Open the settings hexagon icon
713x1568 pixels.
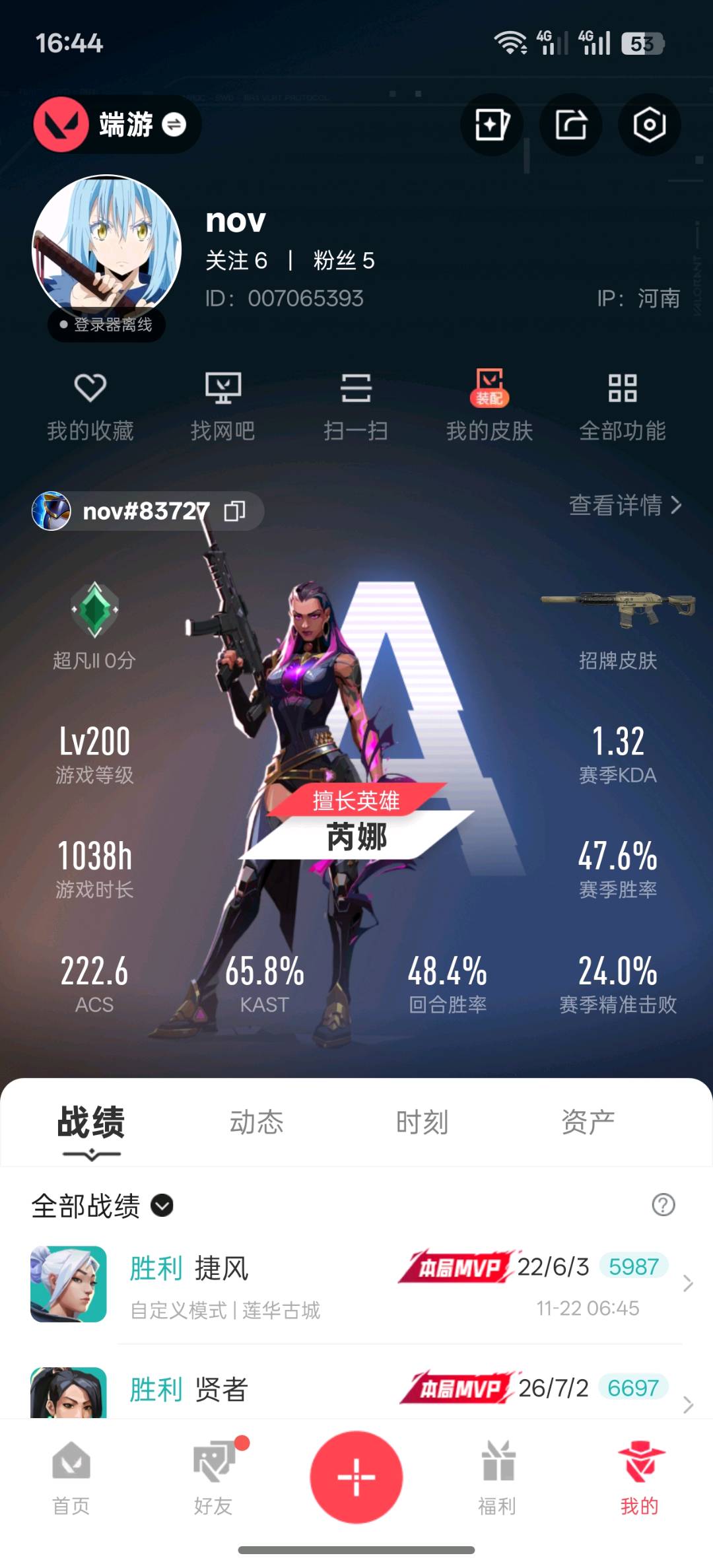tap(650, 125)
